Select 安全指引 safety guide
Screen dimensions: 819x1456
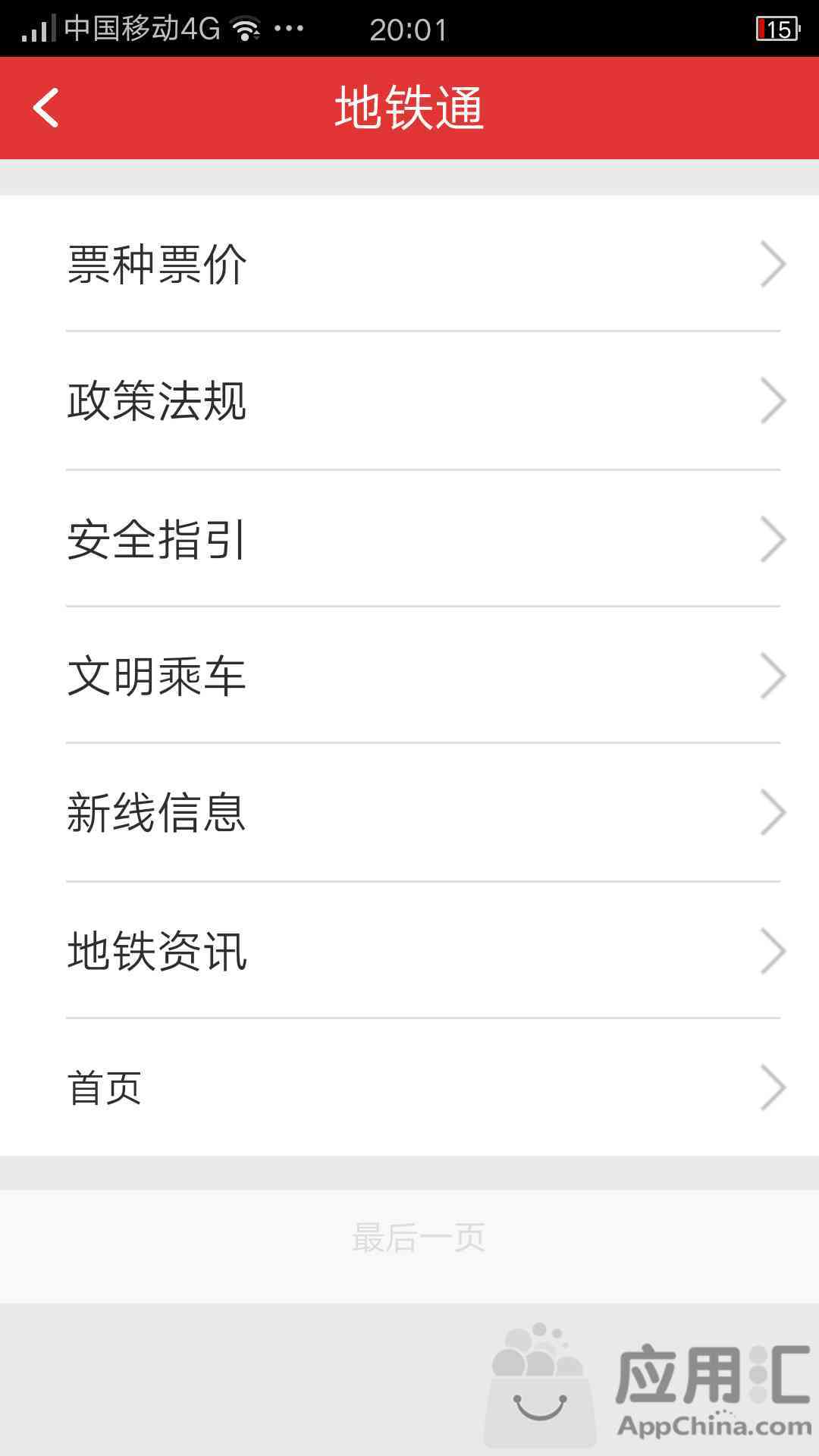(409, 538)
